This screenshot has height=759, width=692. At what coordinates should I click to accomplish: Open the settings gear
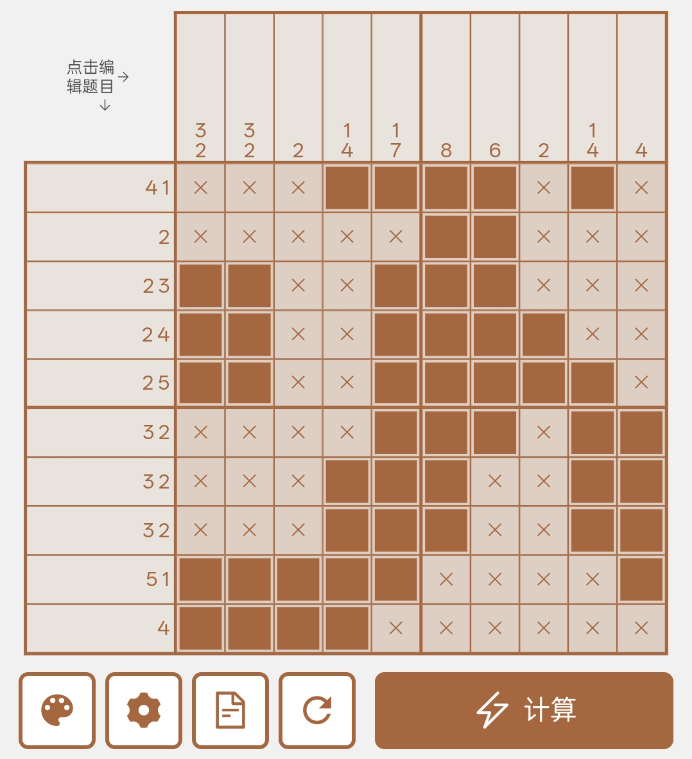tap(144, 711)
